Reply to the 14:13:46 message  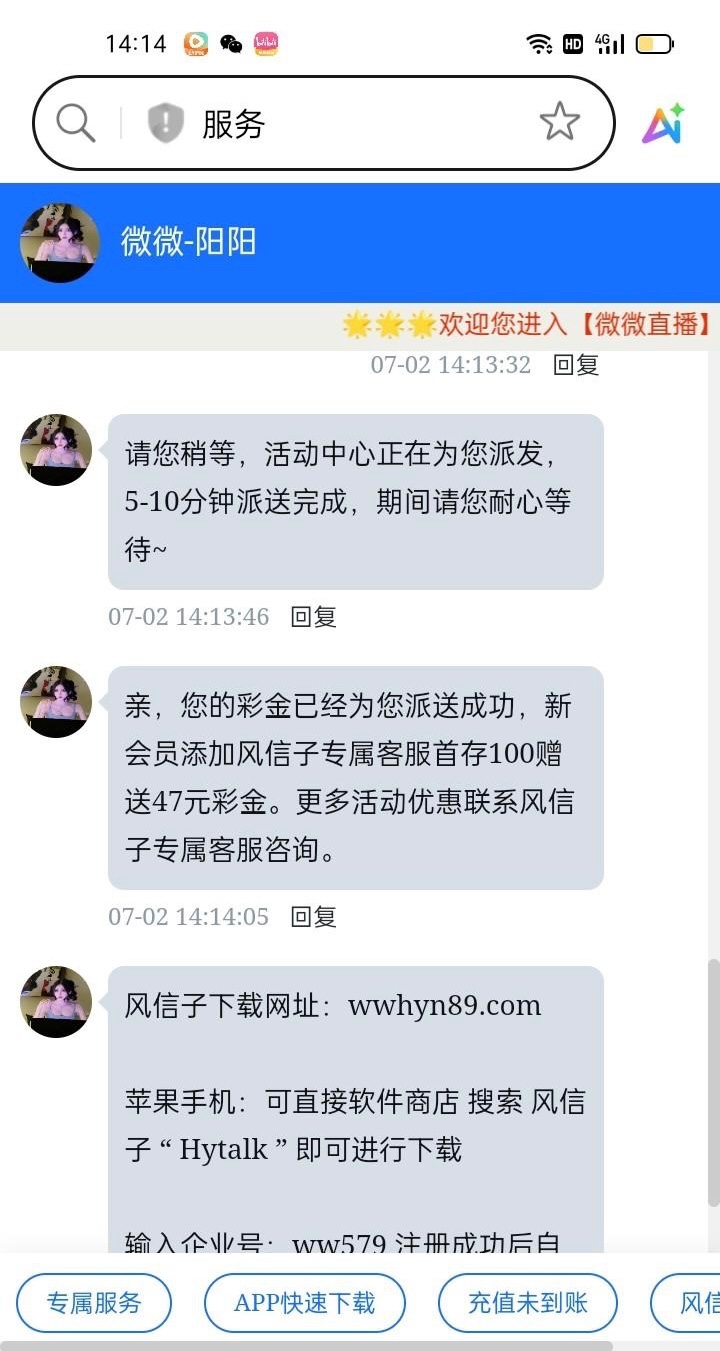tap(313, 617)
